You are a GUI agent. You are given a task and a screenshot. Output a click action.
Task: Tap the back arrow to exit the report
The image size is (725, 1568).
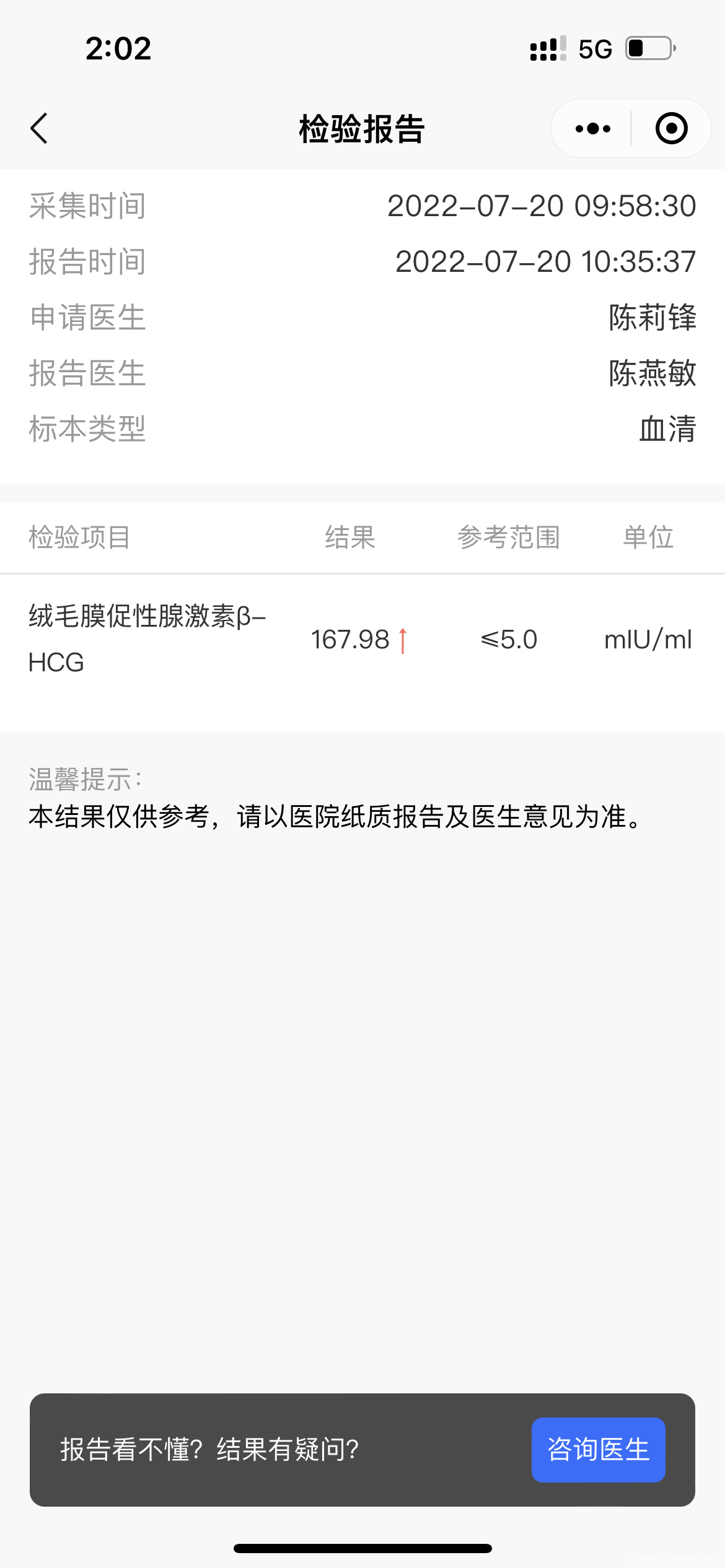tap(40, 128)
